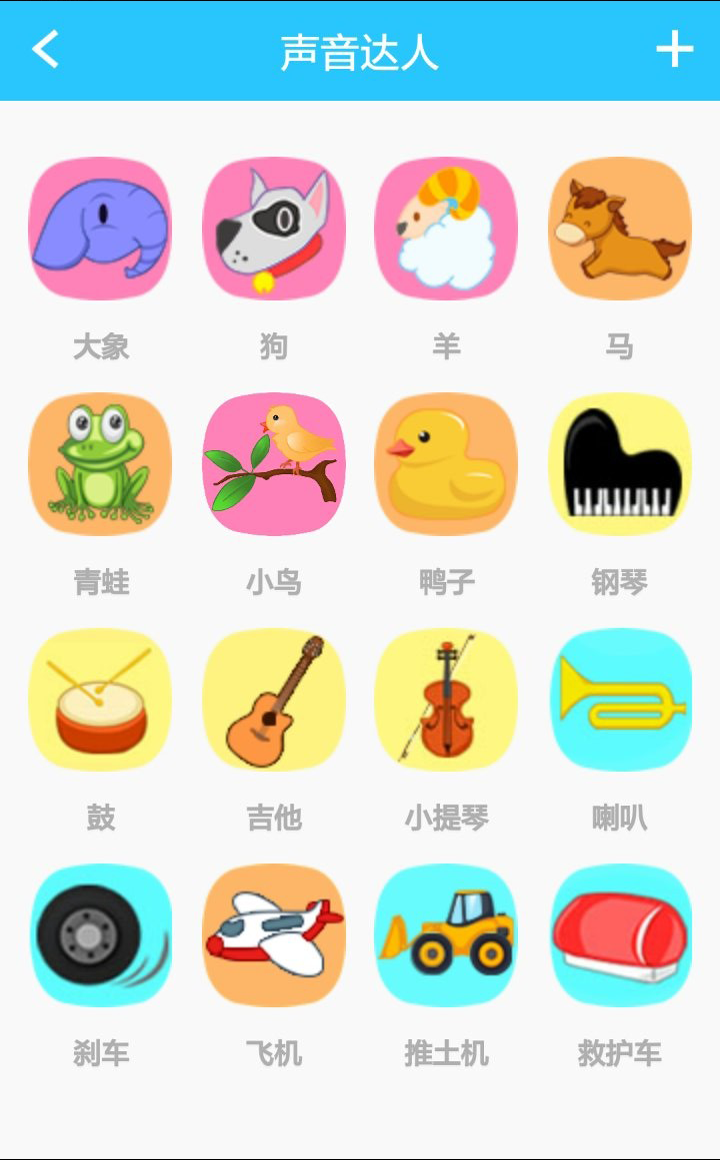Tap the duck (鸭子) icon
Image resolution: width=720 pixels, height=1160 pixels.
coord(446,463)
